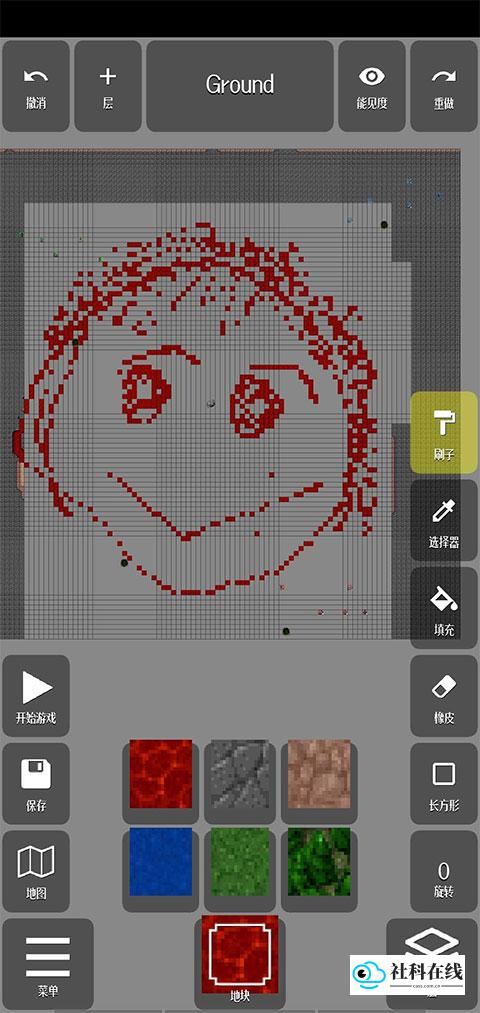This screenshot has height=1013, width=480.
Task: Pick the red lava tile
Action: (161, 774)
